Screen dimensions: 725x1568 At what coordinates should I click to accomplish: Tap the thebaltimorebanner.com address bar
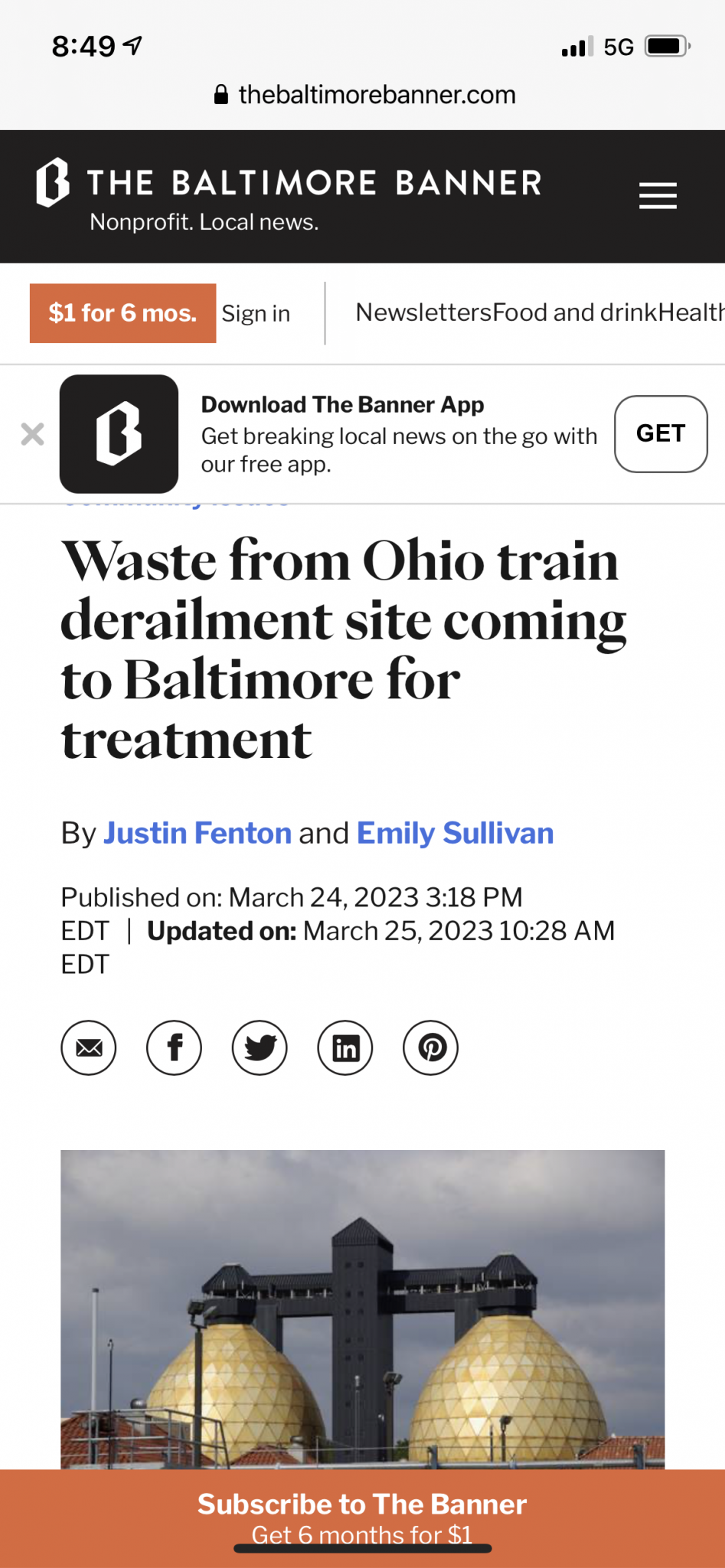coord(364,95)
